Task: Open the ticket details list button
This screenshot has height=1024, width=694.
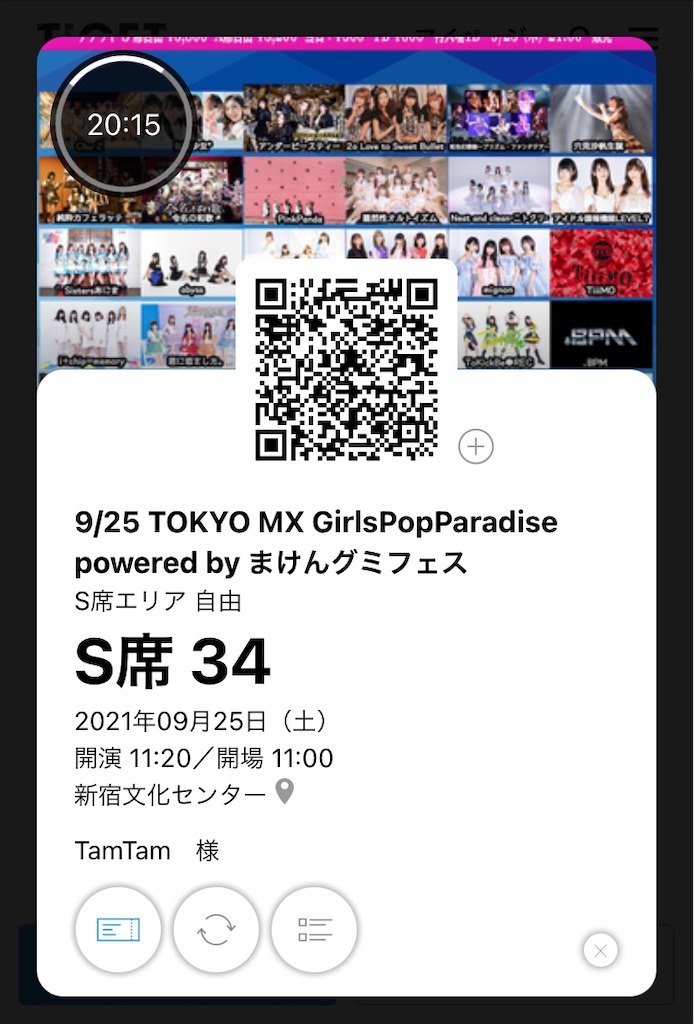Action: click(314, 929)
